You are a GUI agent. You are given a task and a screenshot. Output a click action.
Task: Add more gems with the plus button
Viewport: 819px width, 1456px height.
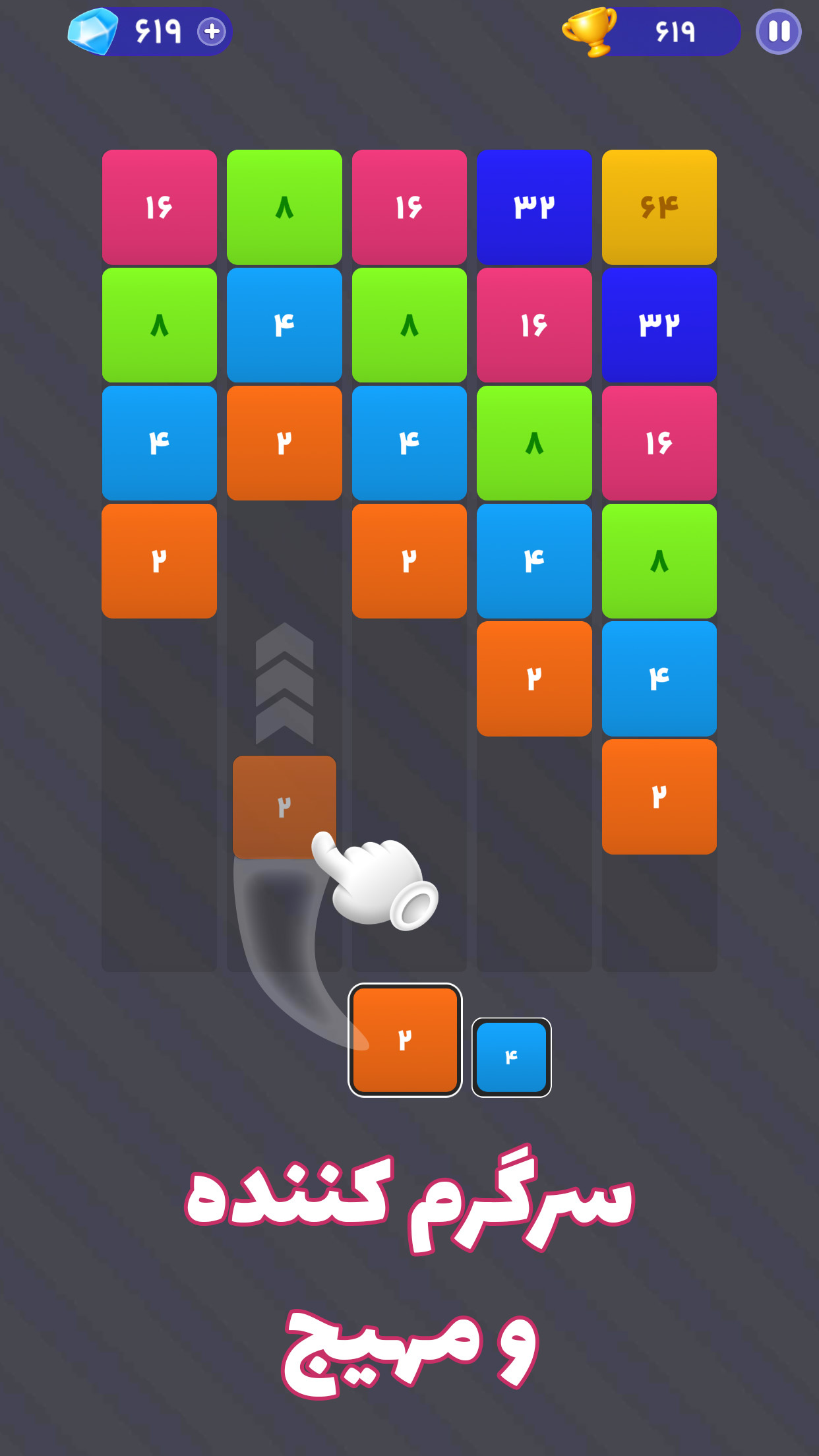pyautogui.click(x=212, y=32)
